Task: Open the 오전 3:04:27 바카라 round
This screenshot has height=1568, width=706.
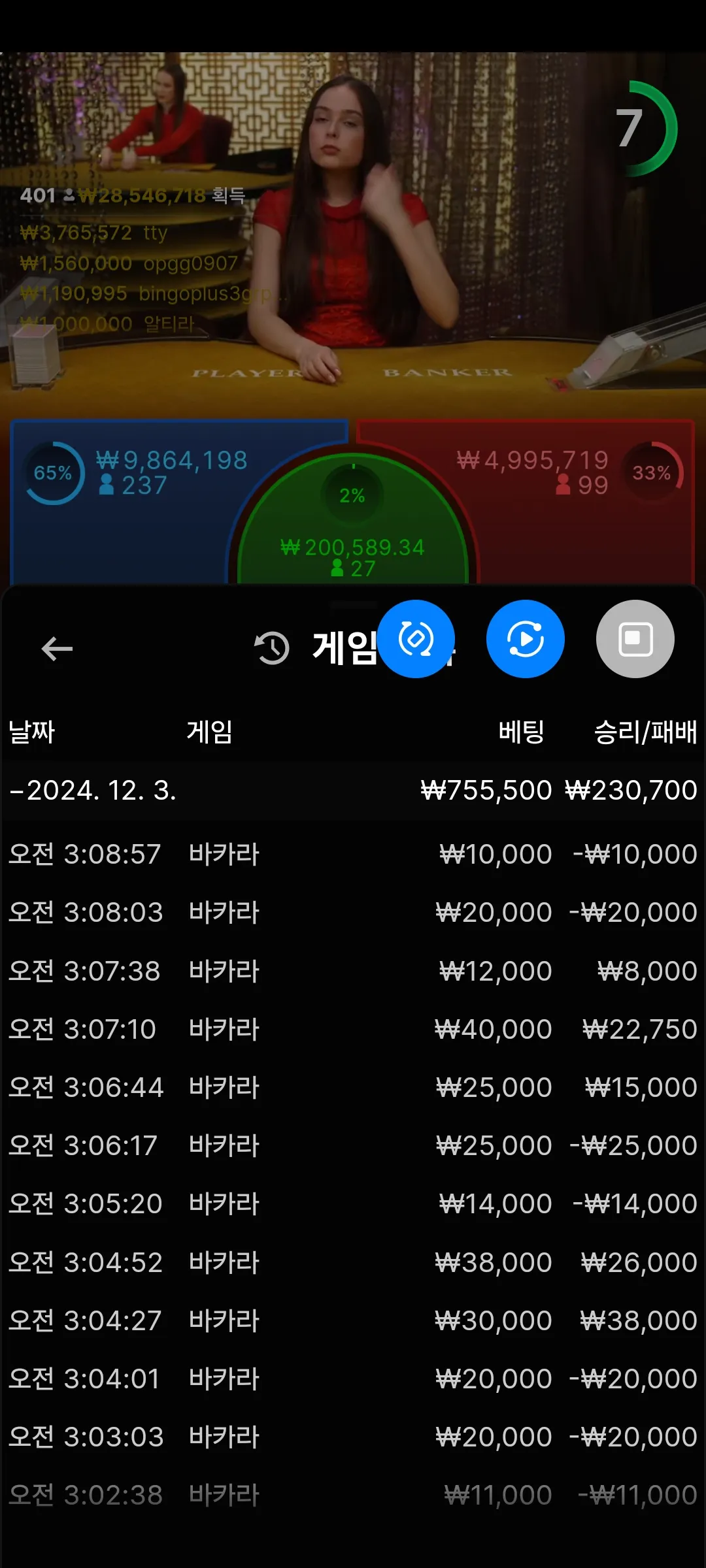Action: (353, 1320)
